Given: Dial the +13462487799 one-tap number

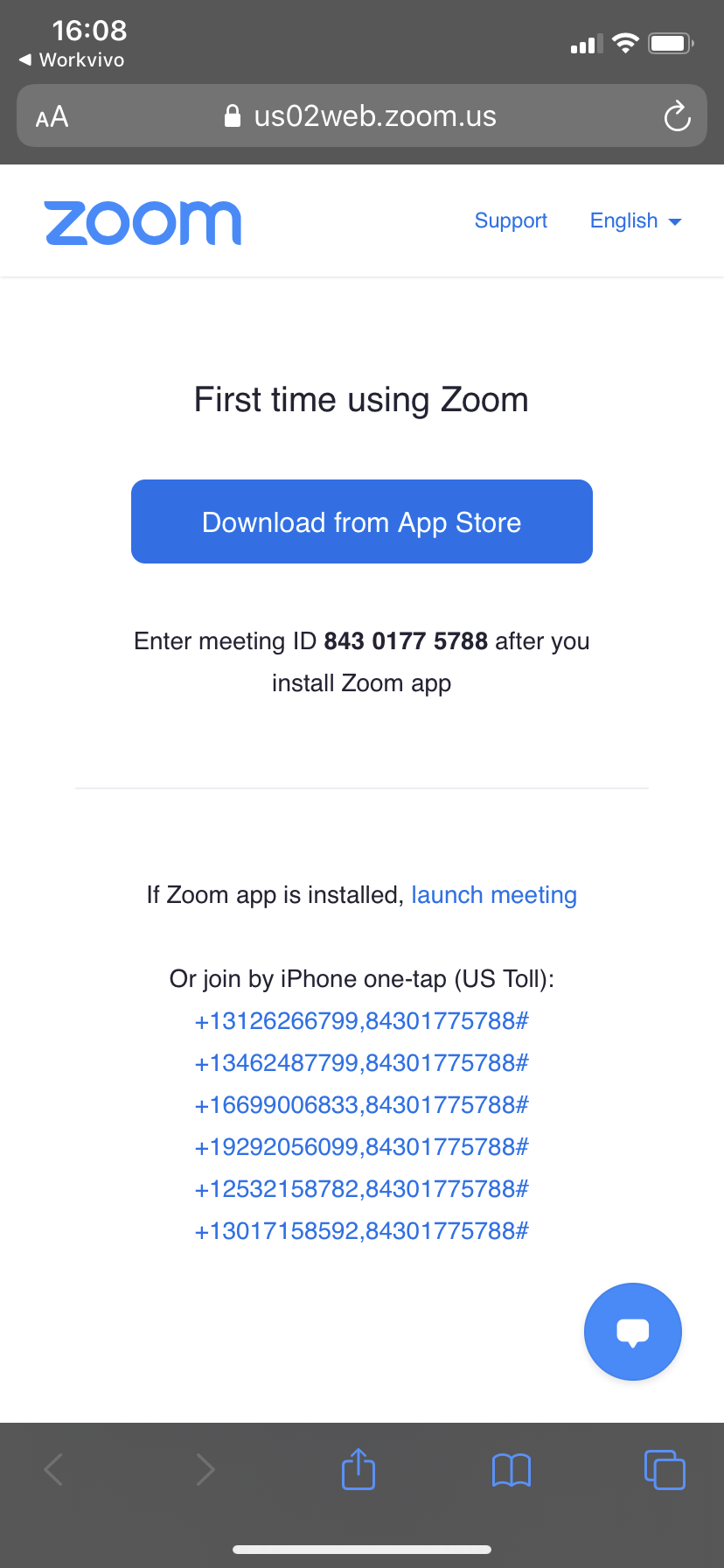Looking at the screenshot, I should pos(361,1063).
